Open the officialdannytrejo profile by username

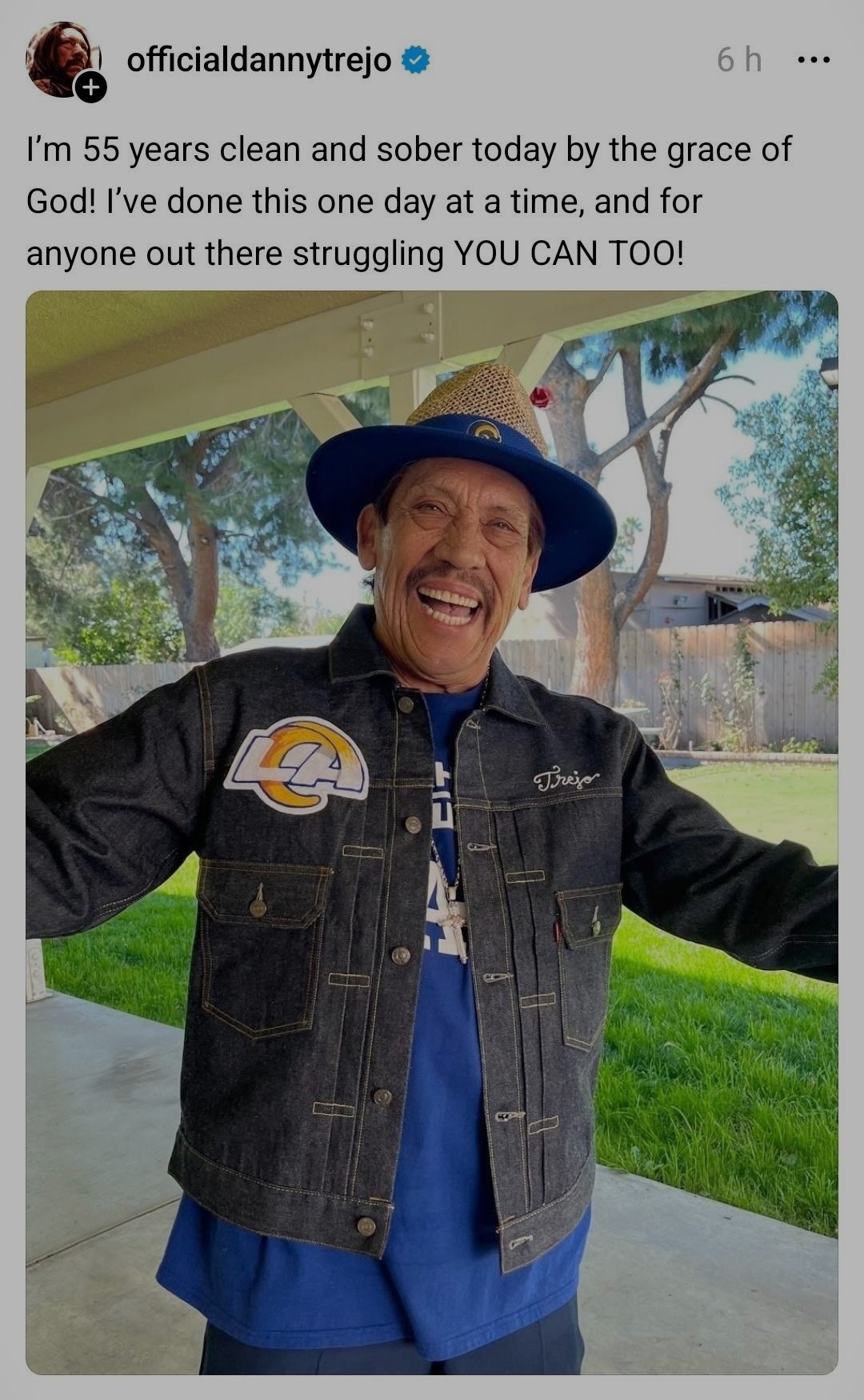(258, 60)
